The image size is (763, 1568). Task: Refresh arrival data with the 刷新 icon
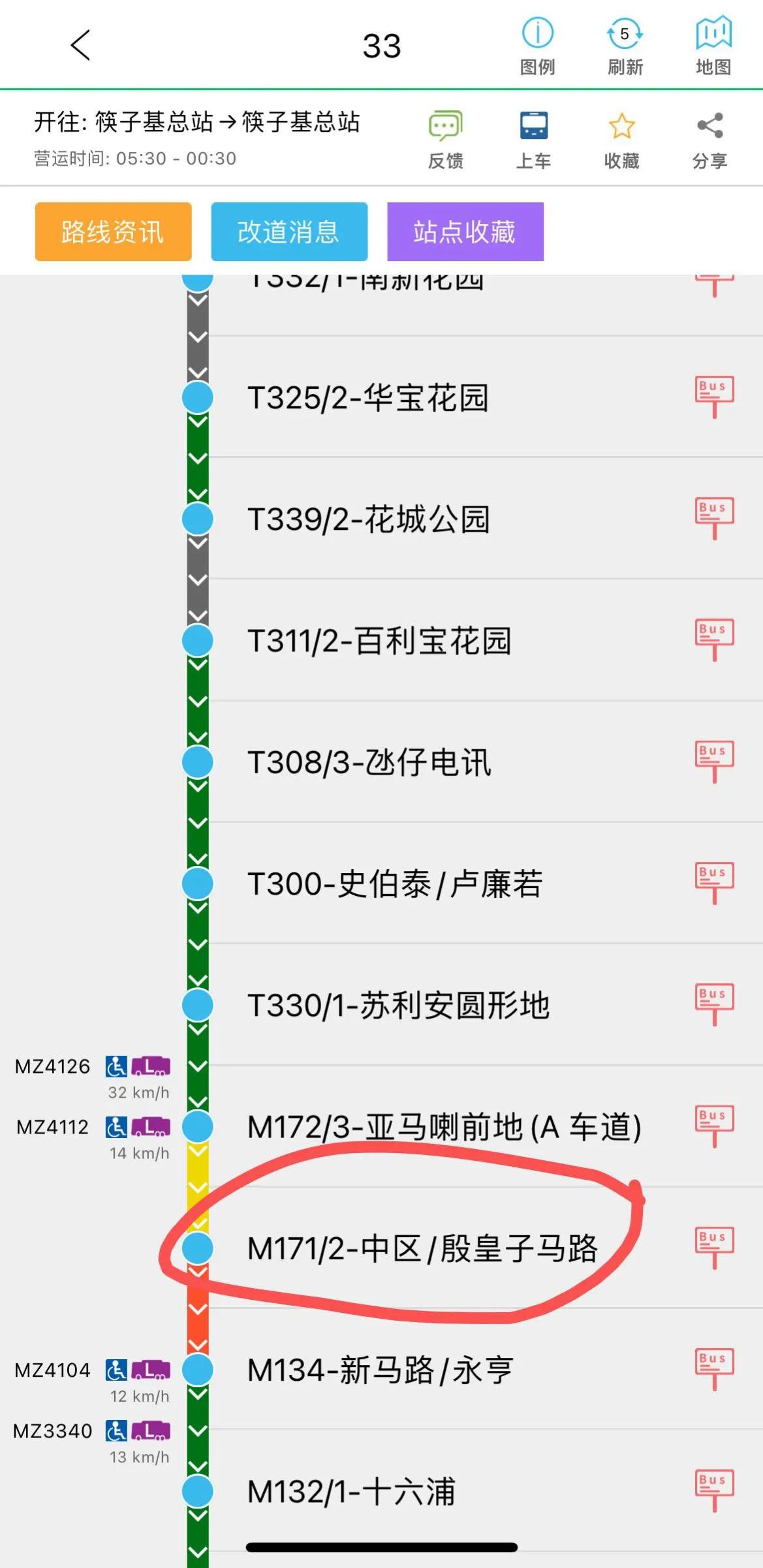pos(623,44)
